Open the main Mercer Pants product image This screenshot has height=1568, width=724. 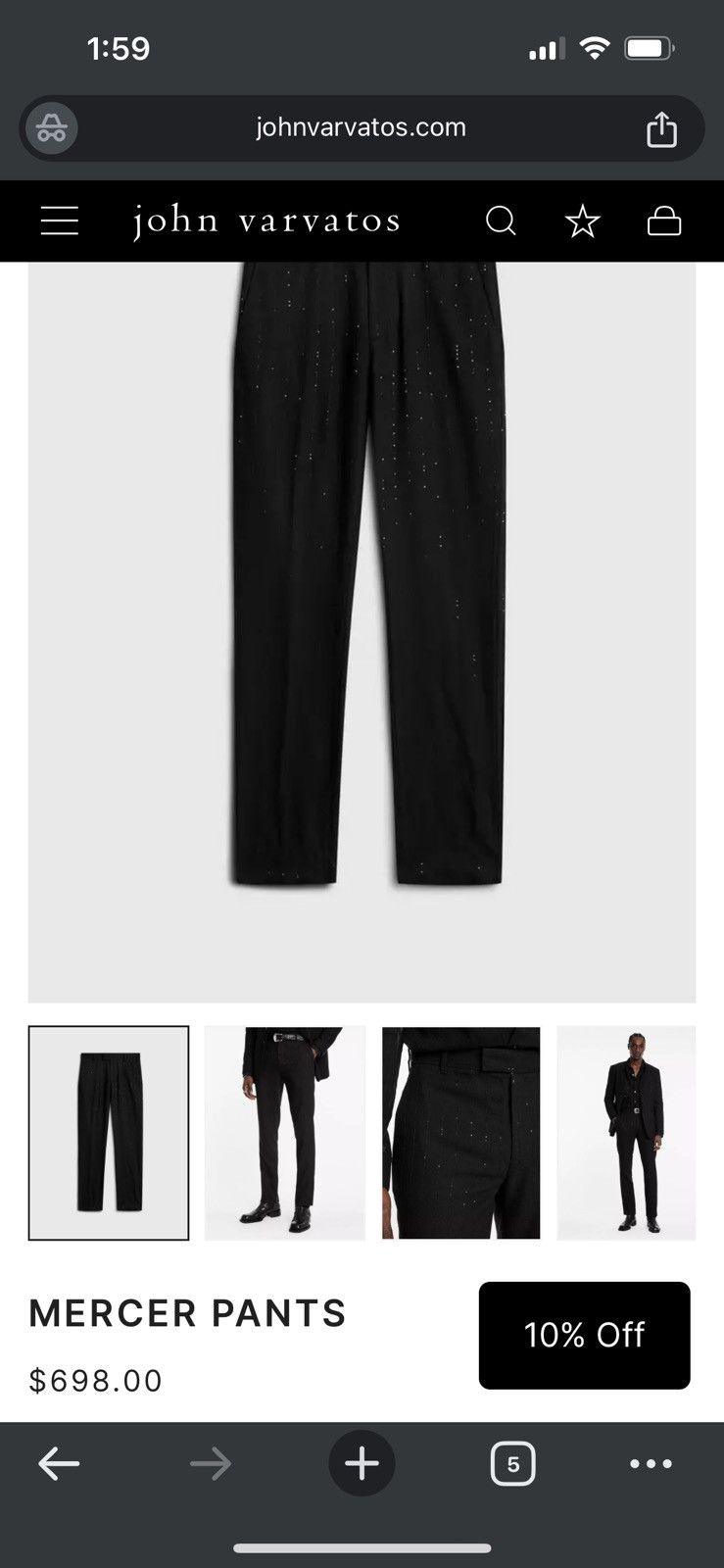click(362, 631)
